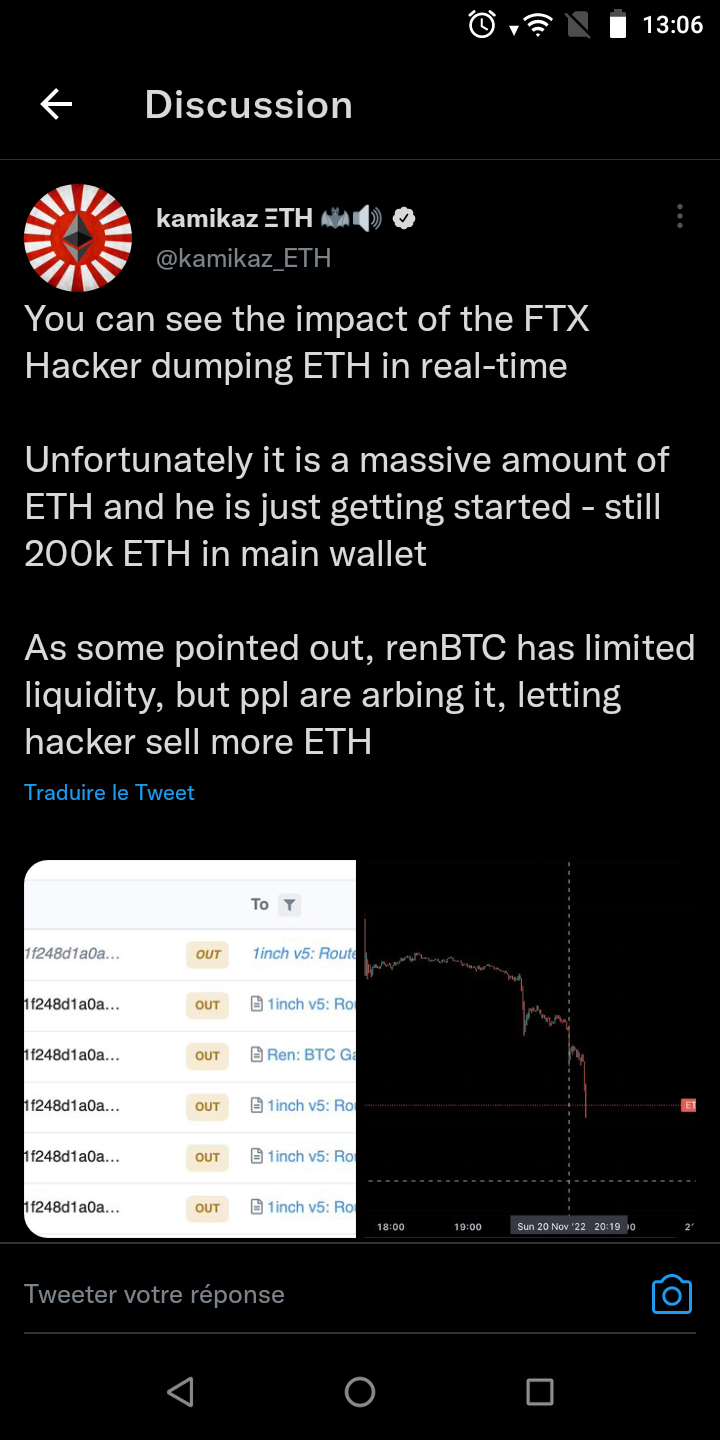Viewport: 720px width, 1440px height.
Task: Tap kamikaz ETH profile avatar
Action: click(x=77, y=238)
